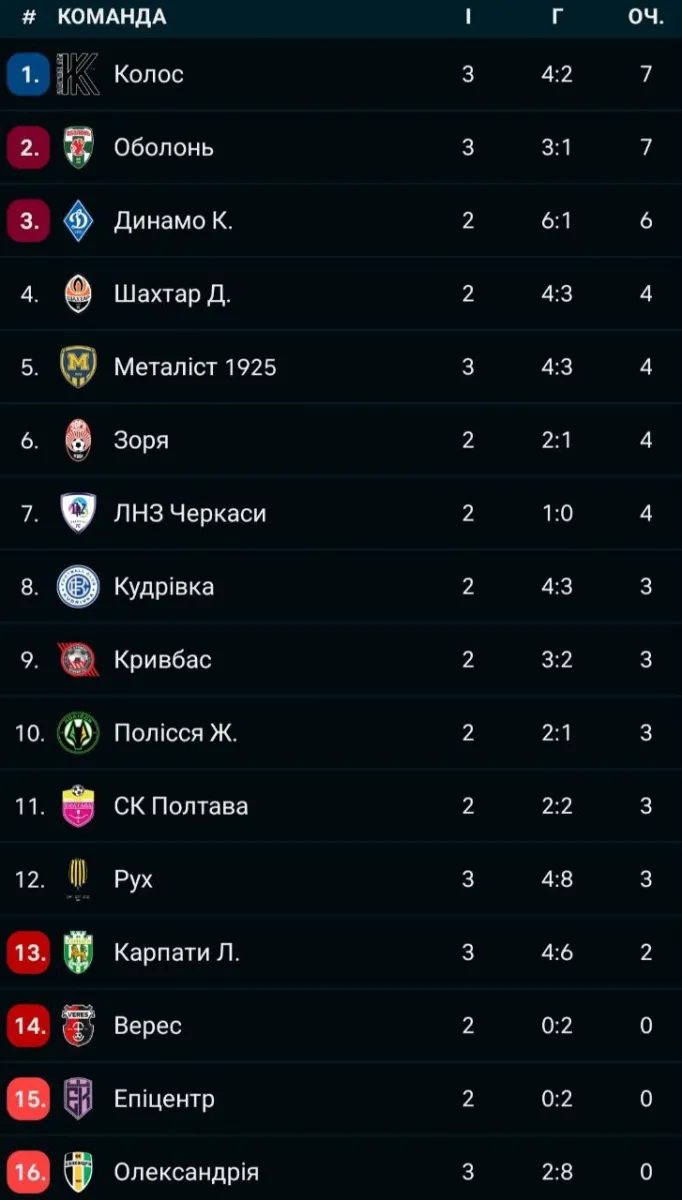The width and height of the screenshot is (682, 1200).
Task: Select the Верес row
Action: click(147, 1025)
